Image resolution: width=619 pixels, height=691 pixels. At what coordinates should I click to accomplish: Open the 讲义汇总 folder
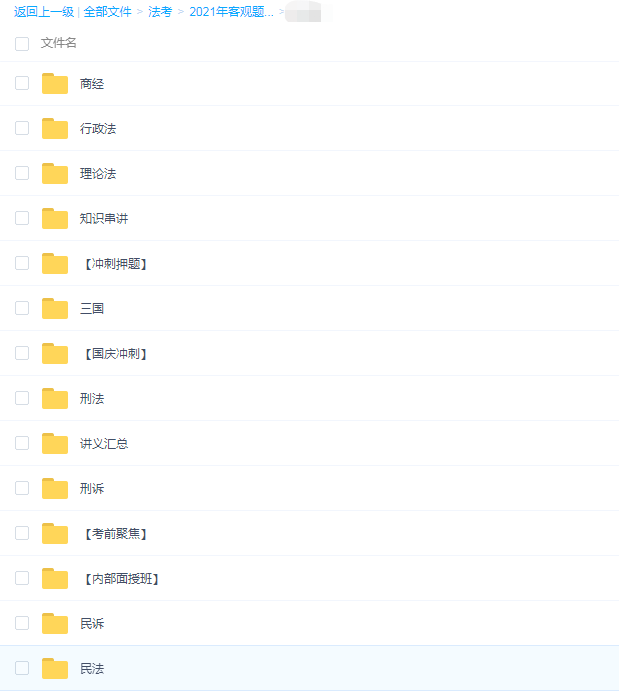point(104,444)
